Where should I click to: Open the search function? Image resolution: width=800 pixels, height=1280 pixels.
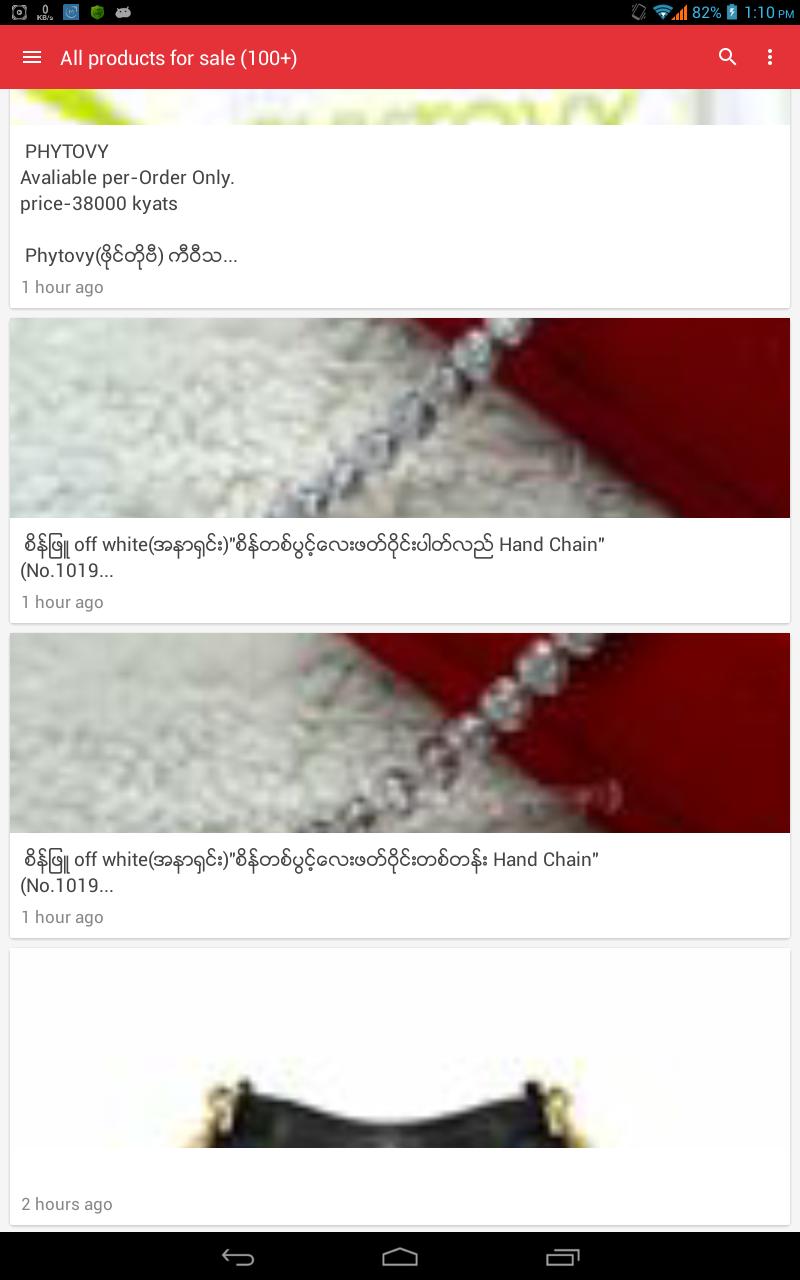coord(727,57)
